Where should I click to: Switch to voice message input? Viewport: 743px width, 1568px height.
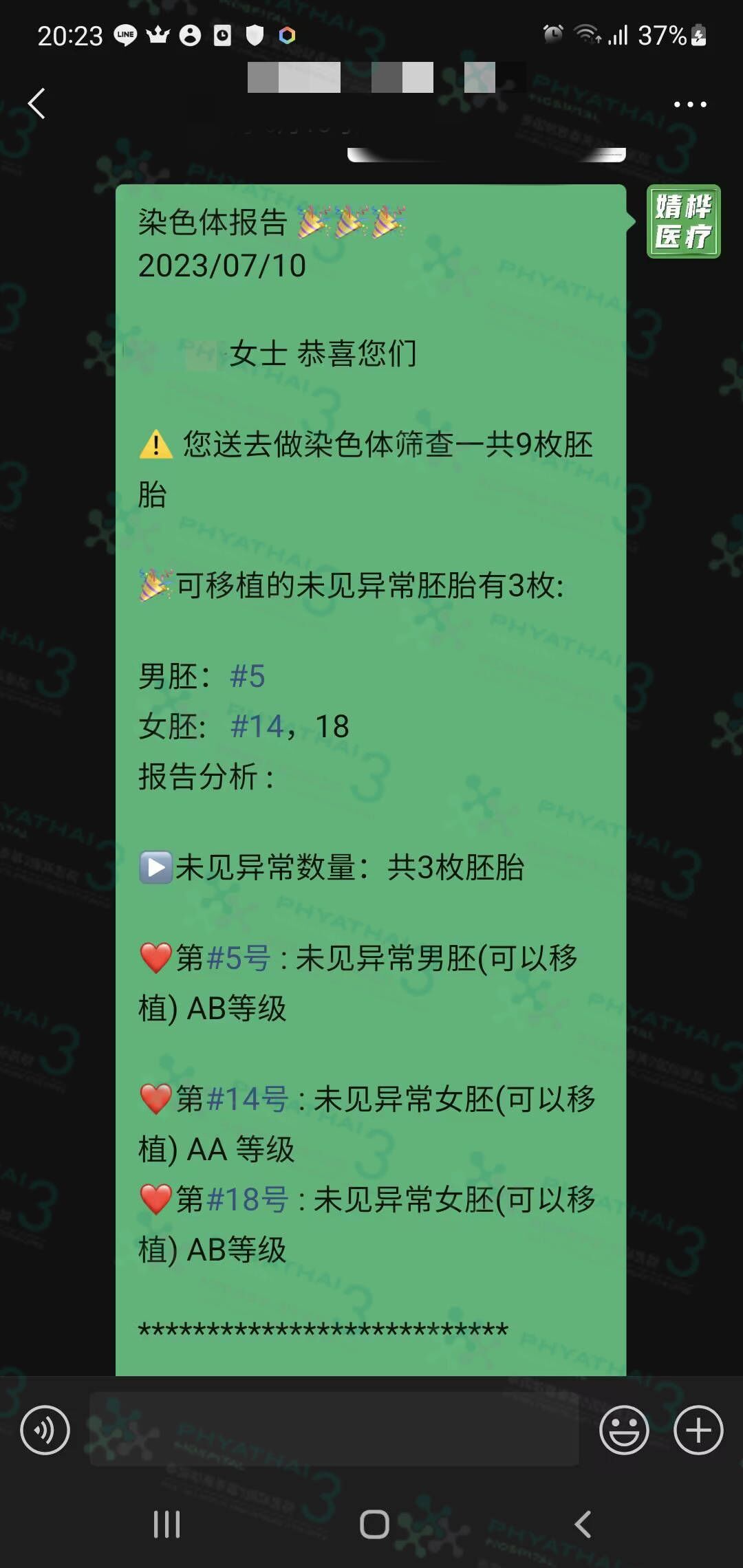(45, 1430)
